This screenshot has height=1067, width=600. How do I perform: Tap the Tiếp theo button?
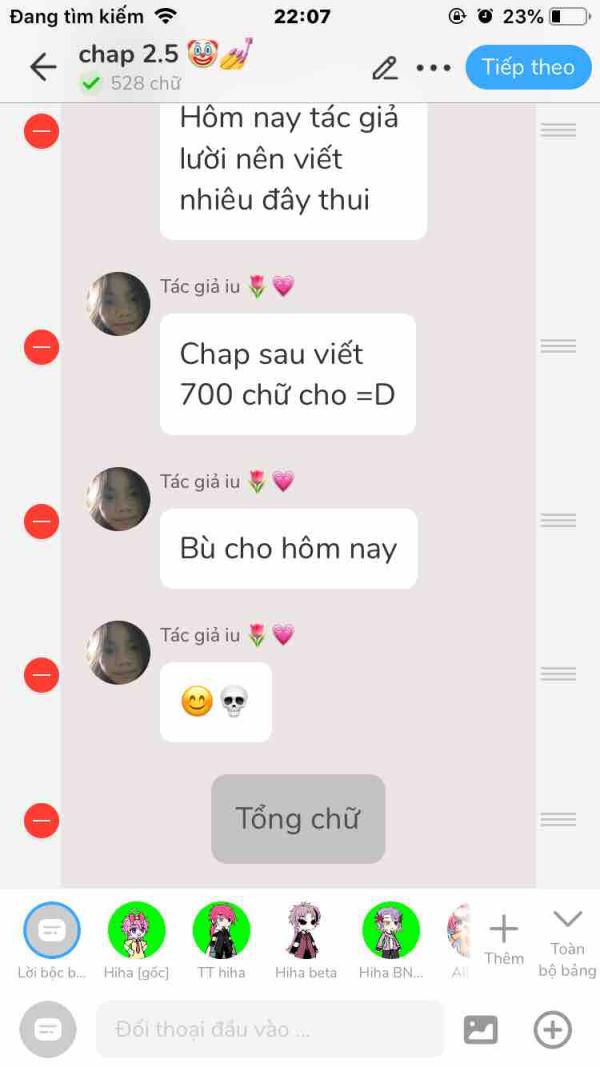point(529,67)
